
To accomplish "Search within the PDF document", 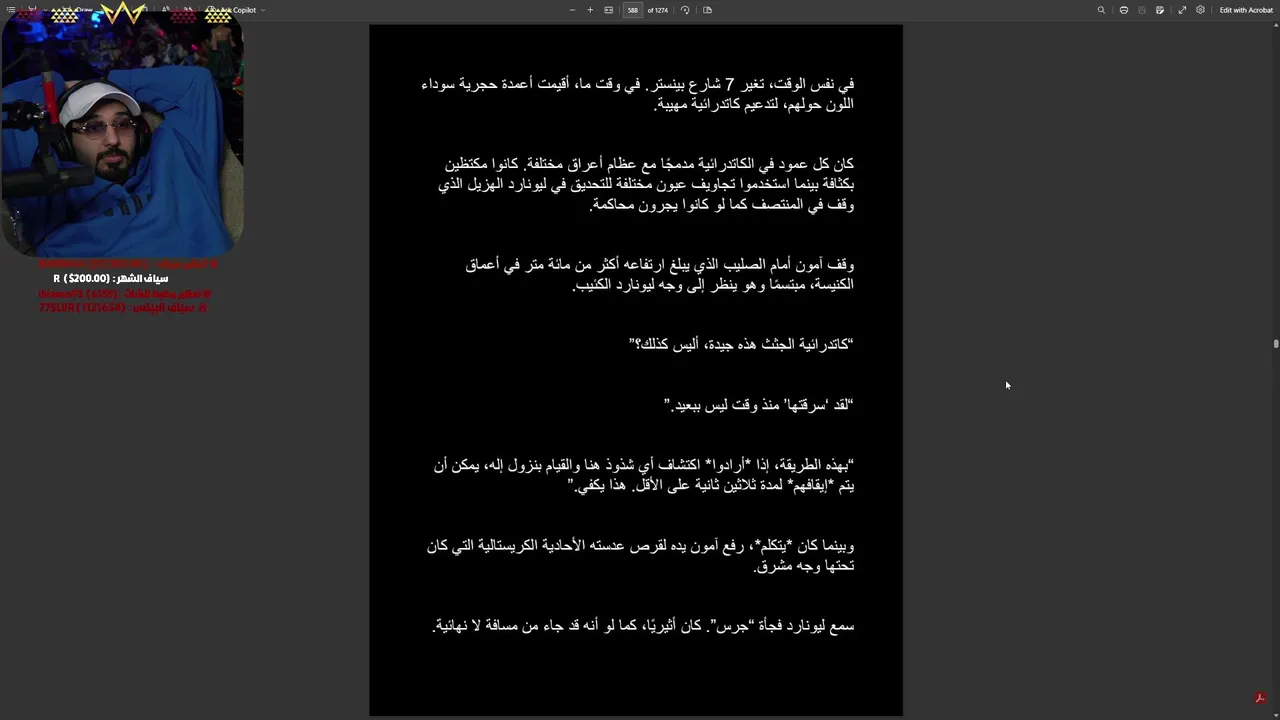I will click(1101, 10).
